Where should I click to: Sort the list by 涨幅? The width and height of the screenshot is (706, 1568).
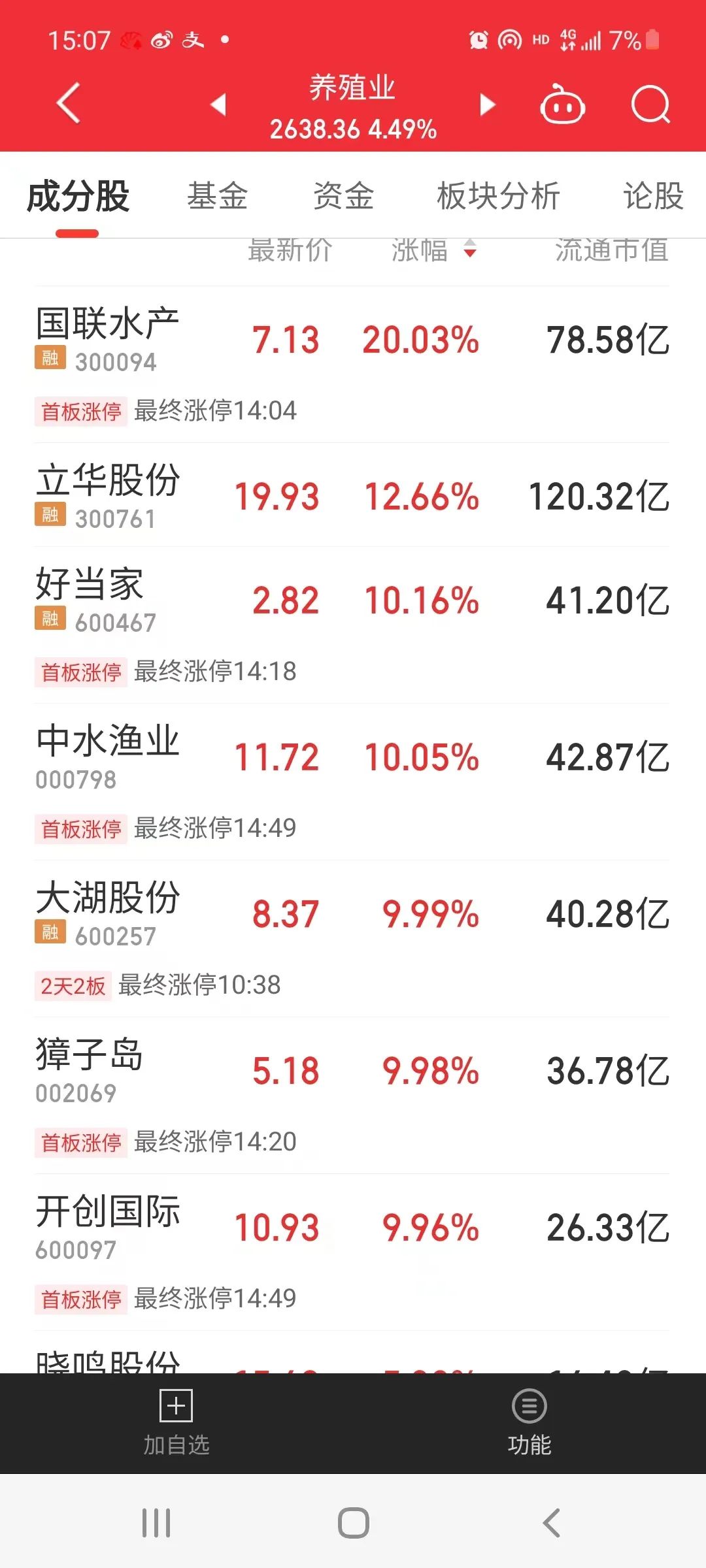tap(434, 250)
